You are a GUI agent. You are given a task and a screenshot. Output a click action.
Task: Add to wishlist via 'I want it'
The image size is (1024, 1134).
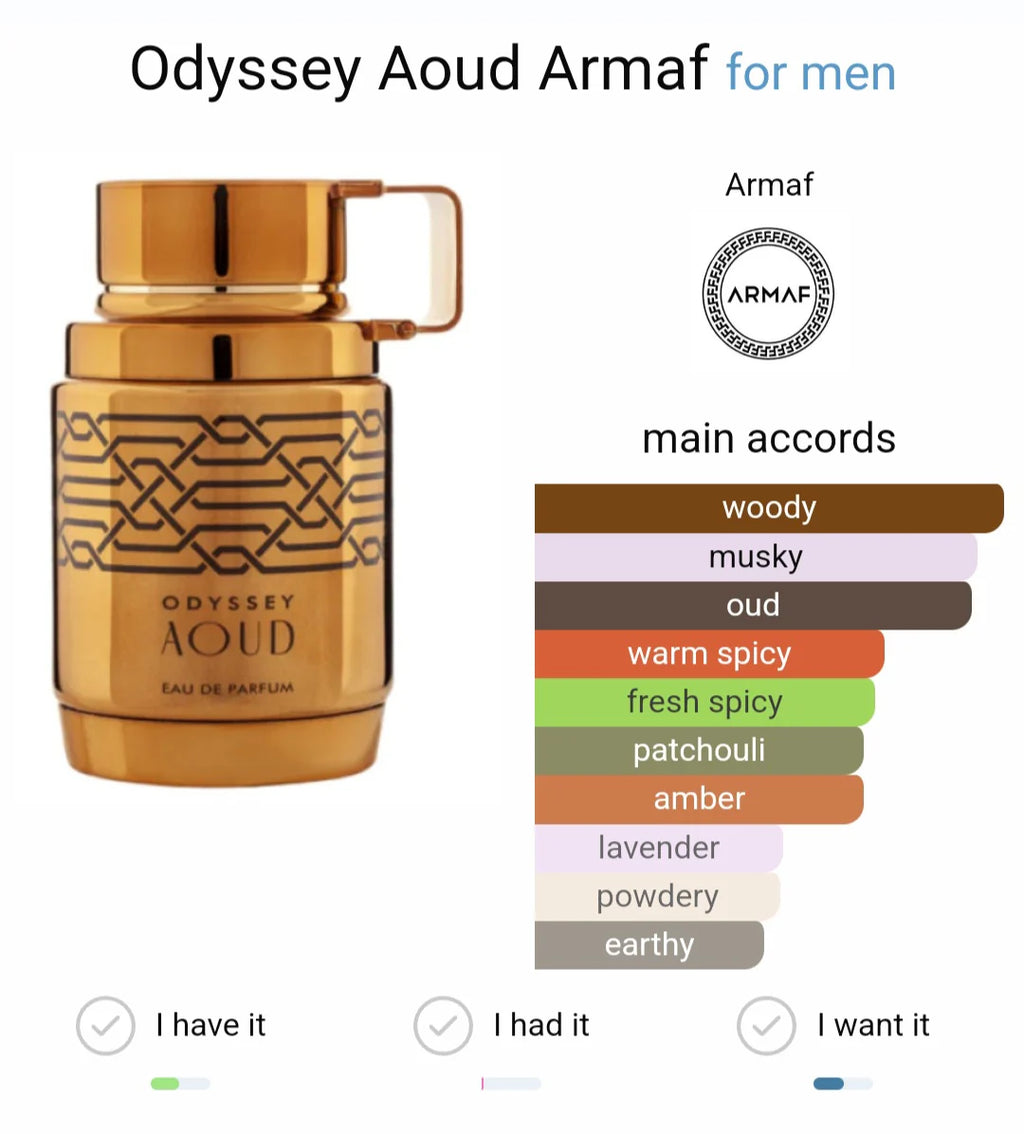coord(766,1026)
